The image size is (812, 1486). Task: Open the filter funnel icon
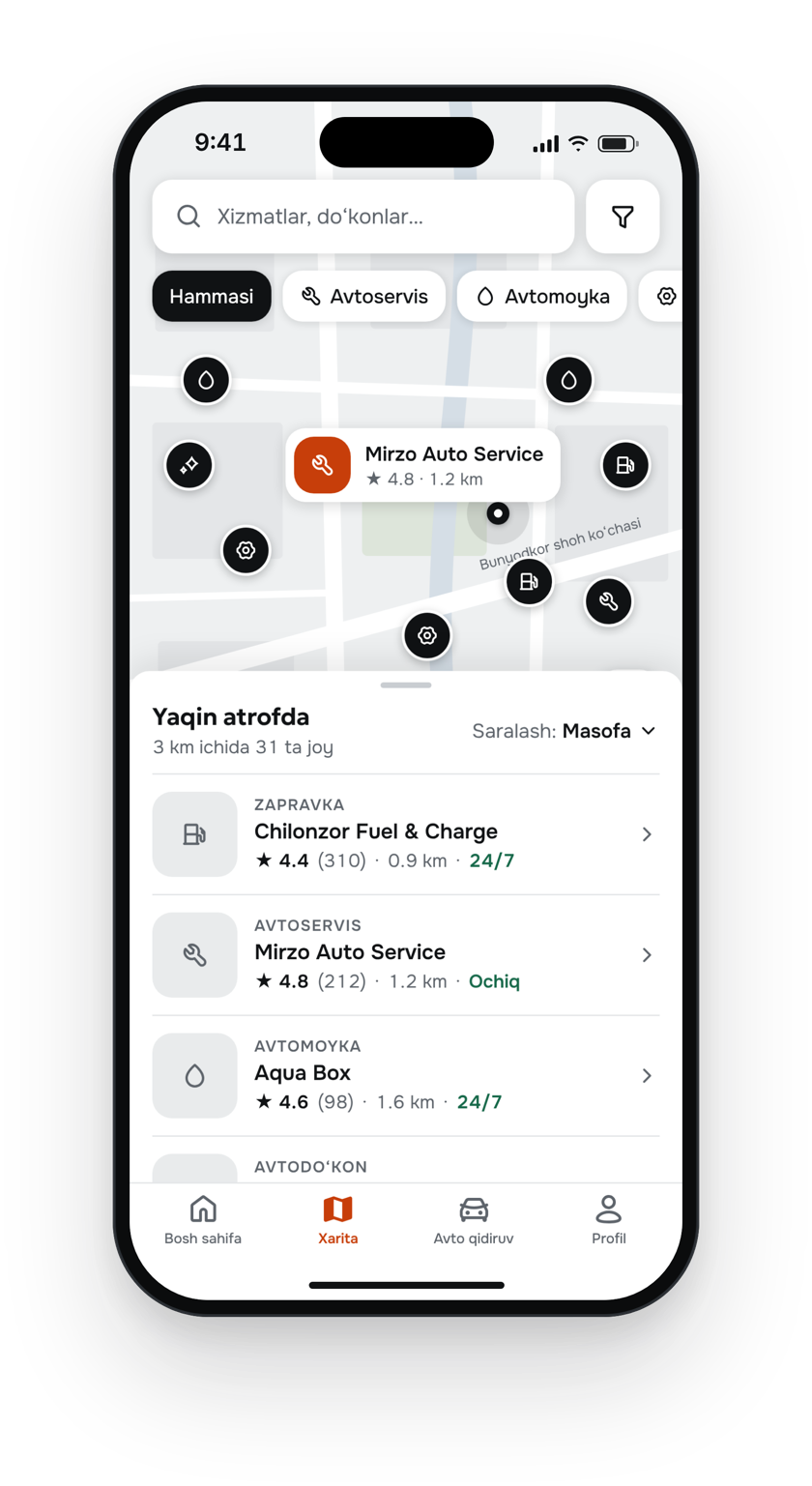623,217
